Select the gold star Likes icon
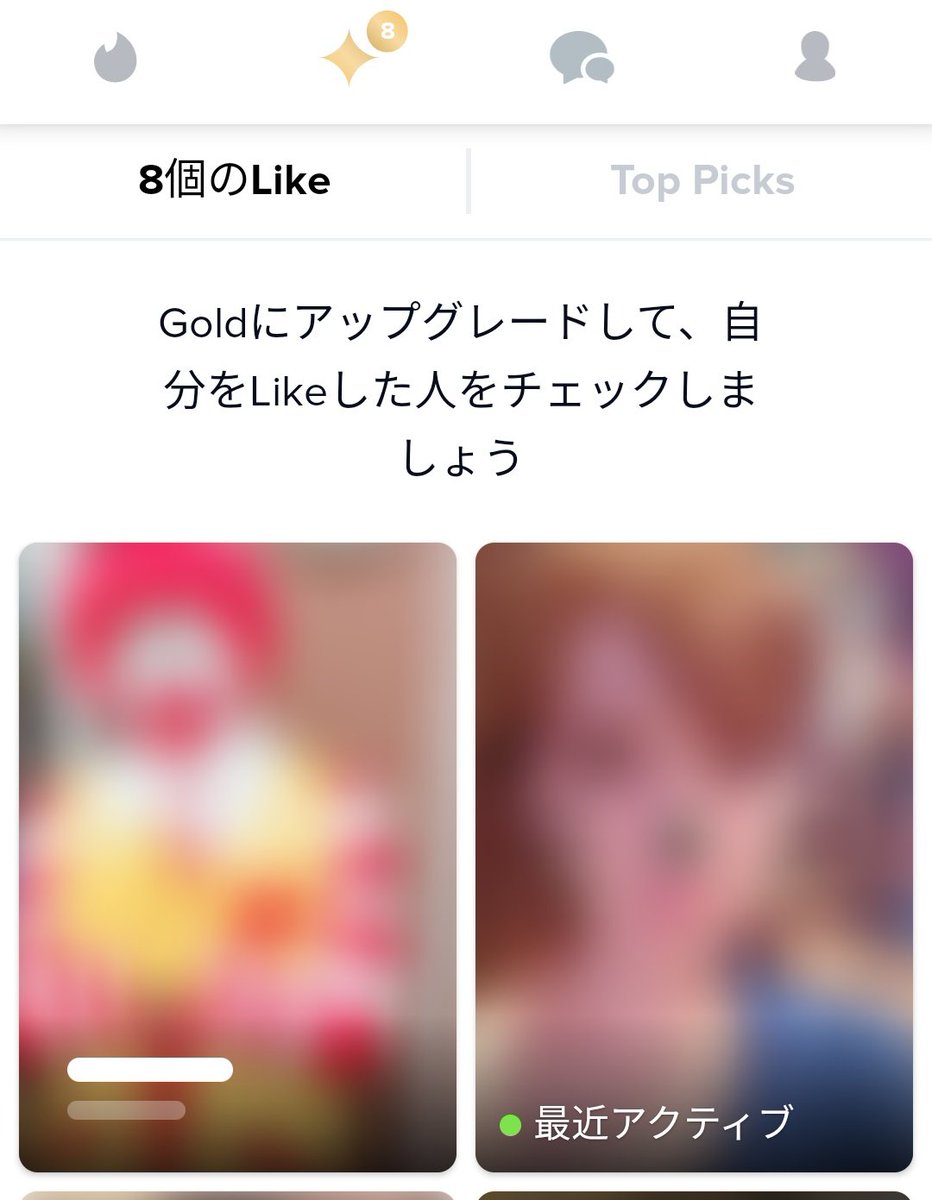 (347, 57)
